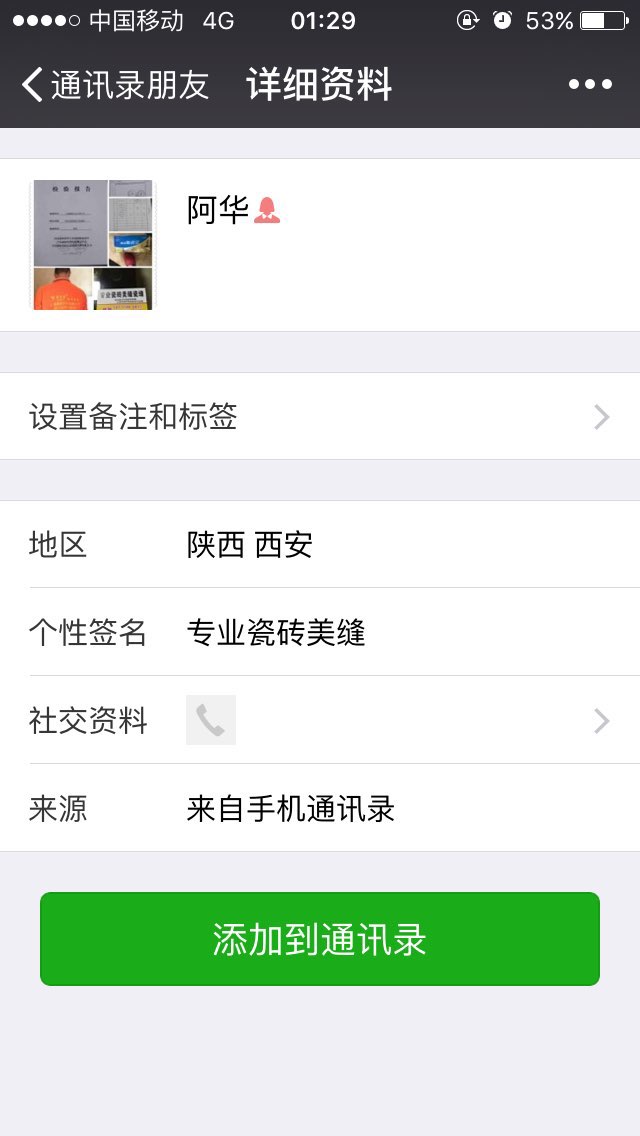The image size is (640, 1136).
Task: Tap the green 添加到通讯录 button
Action: pos(320,939)
